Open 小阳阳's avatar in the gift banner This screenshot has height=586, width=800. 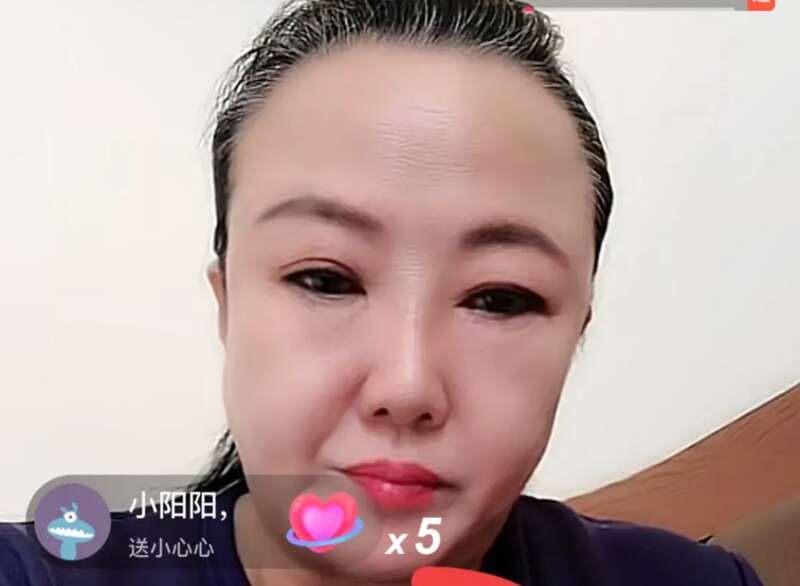tap(72, 521)
